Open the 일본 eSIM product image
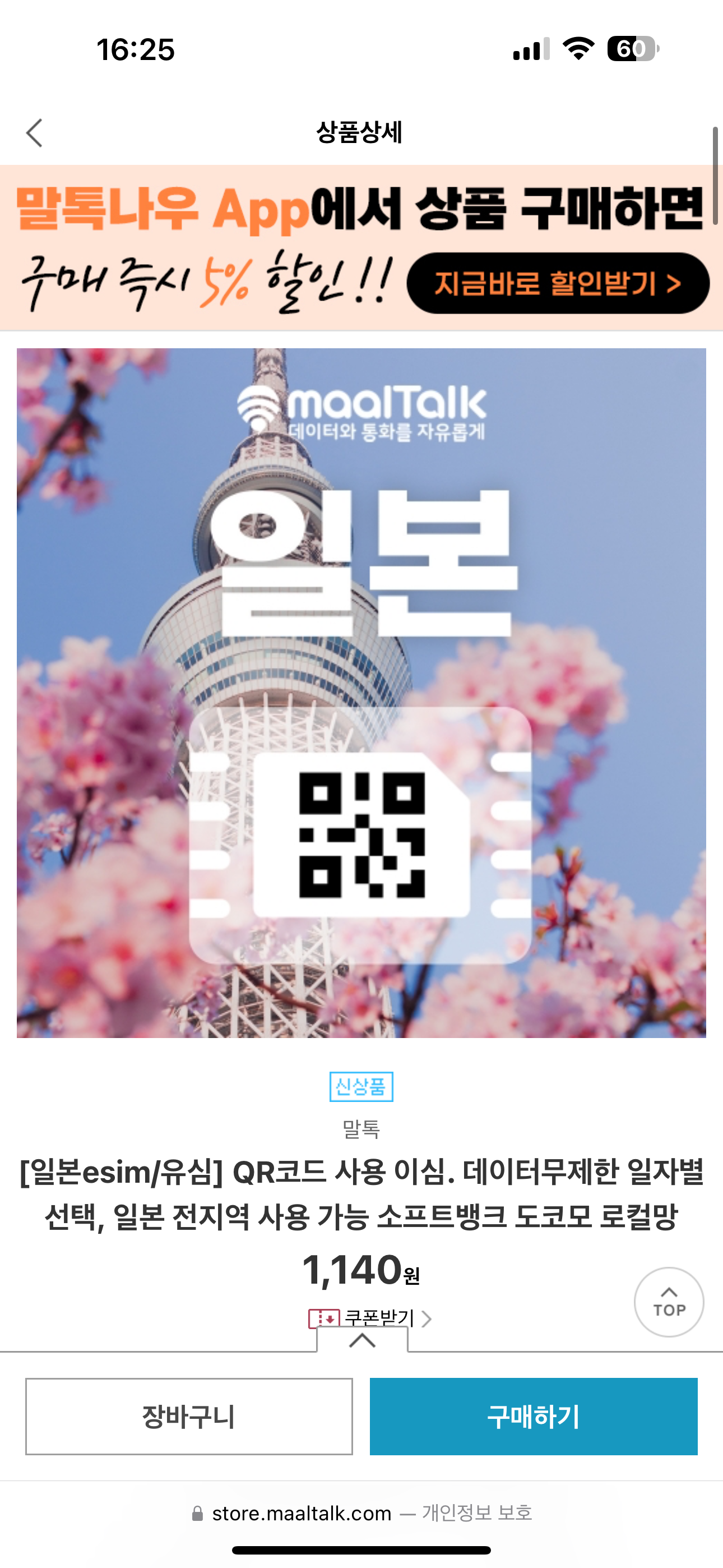The image size is (723, 1568). (361, 693)
